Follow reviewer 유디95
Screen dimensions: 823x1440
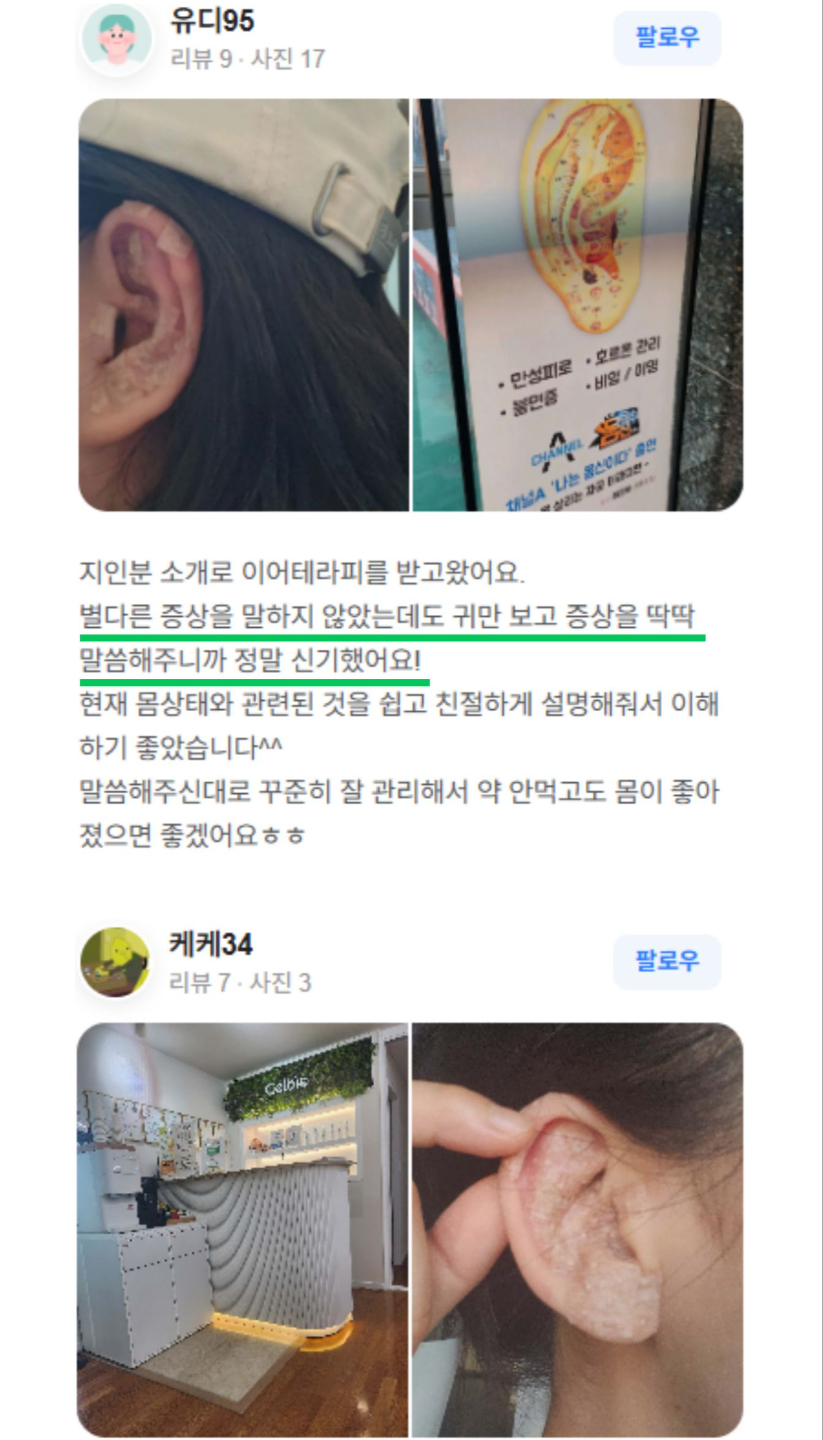click(x=666, y=38)
